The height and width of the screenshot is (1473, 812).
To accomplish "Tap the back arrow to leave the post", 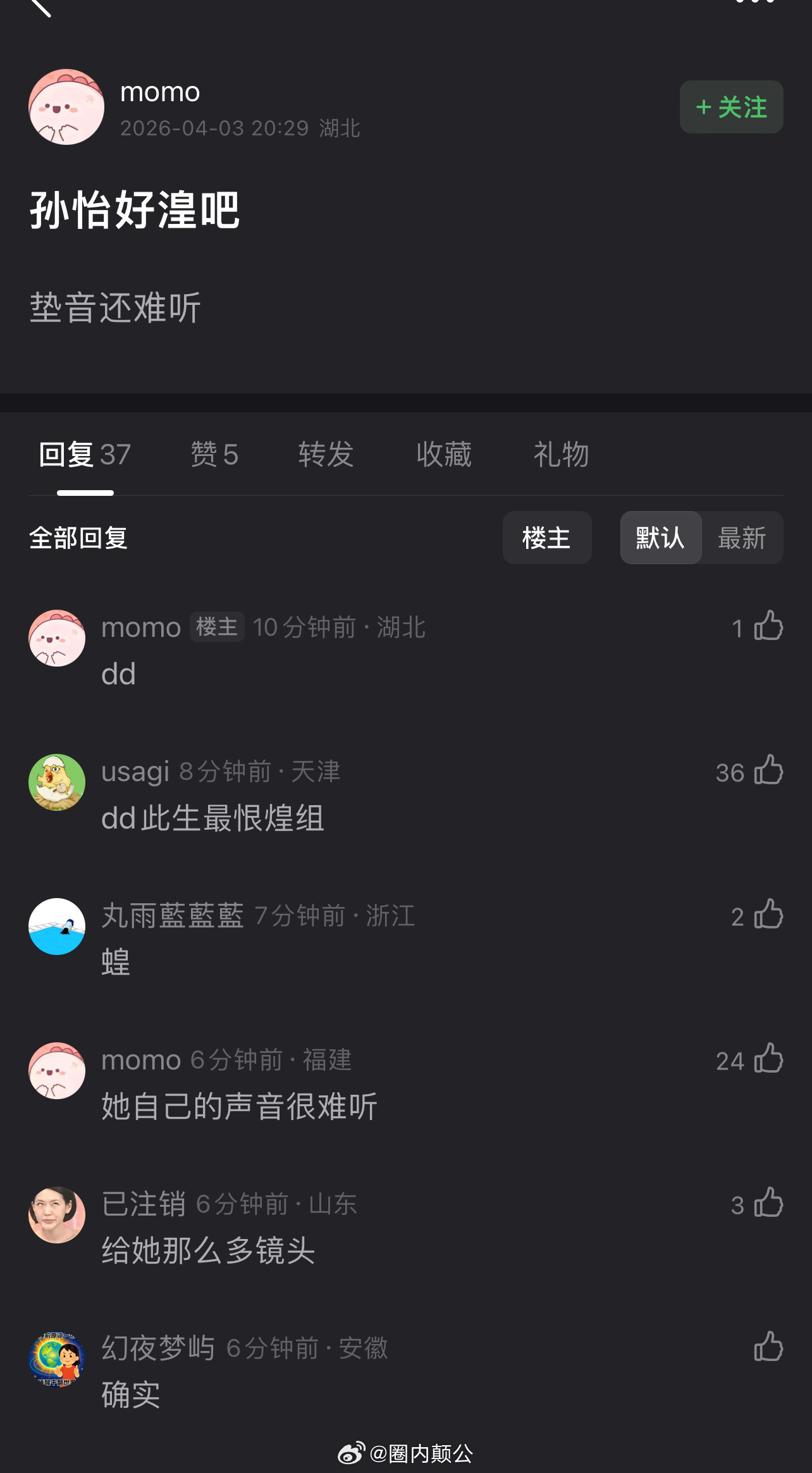I will 42,8.
